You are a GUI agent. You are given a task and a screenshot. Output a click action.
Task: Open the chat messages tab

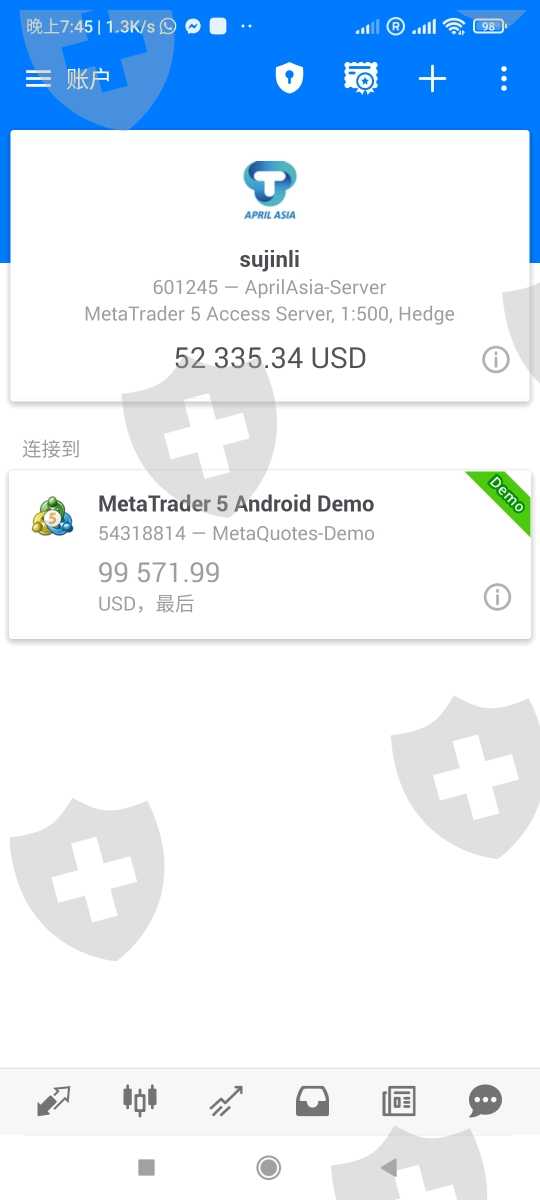485,1101
